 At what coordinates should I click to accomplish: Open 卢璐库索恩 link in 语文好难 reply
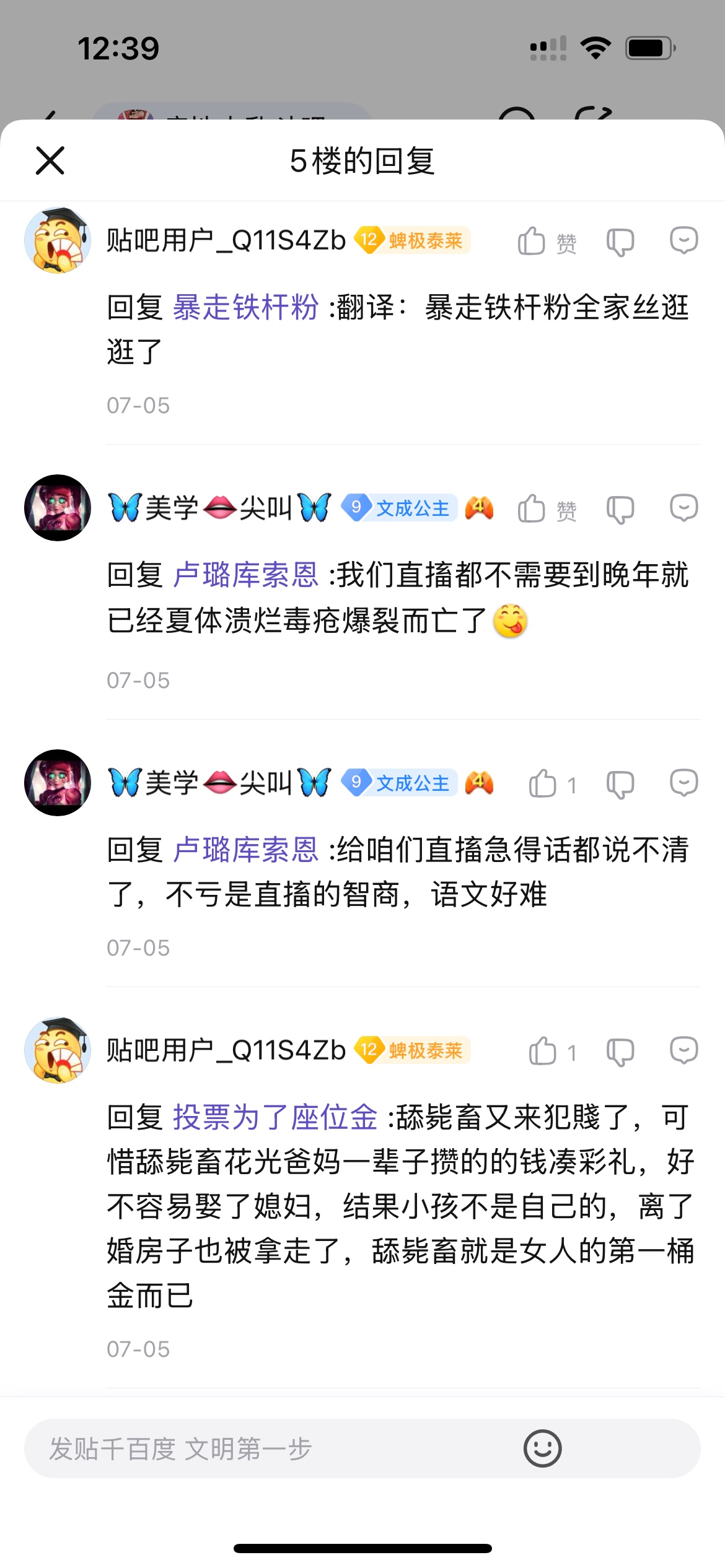click(245, 850)
